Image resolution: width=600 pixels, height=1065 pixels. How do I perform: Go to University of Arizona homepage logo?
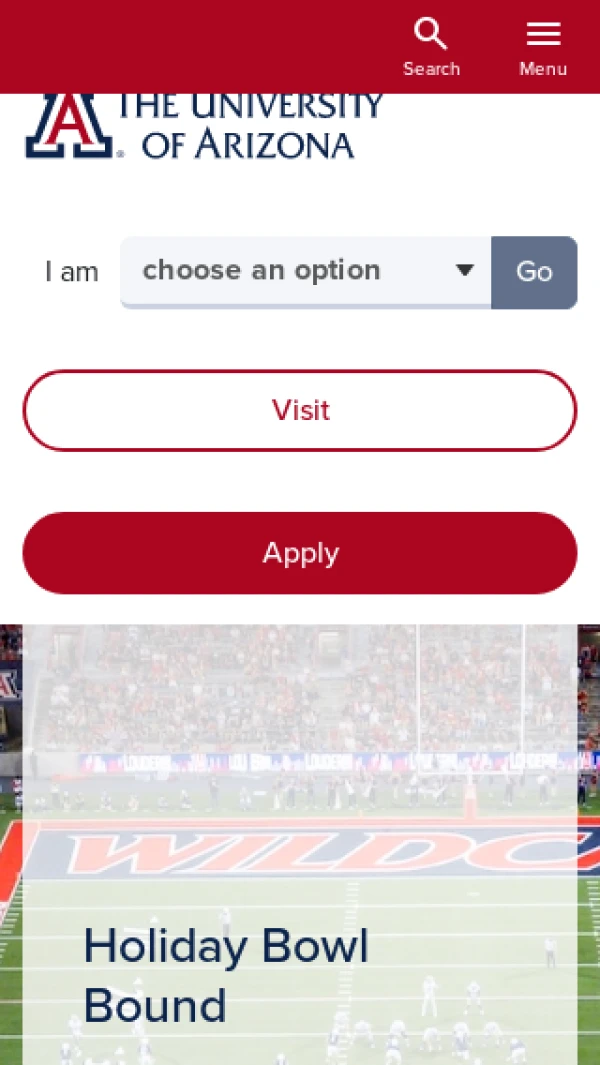(205, 127)
